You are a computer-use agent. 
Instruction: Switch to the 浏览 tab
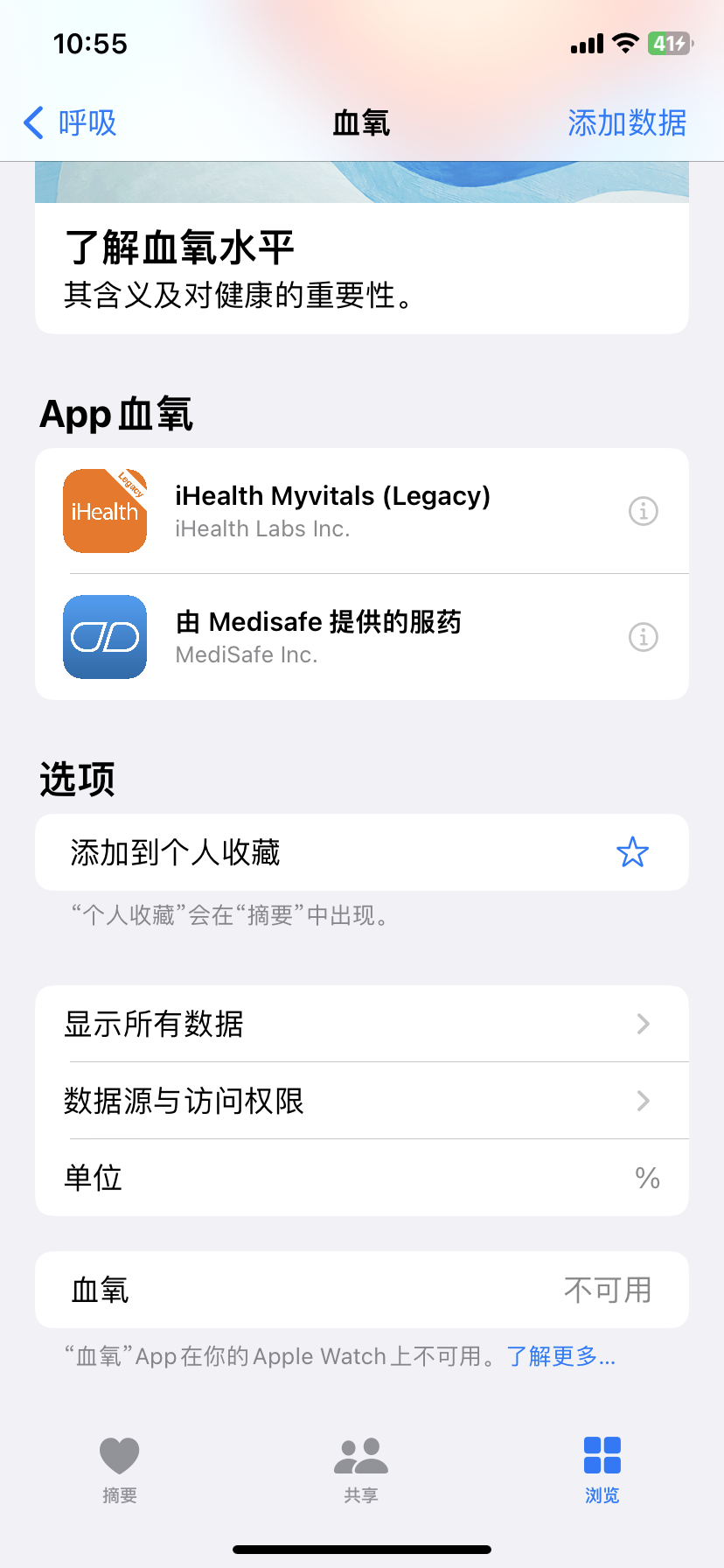coord(602,1466)
